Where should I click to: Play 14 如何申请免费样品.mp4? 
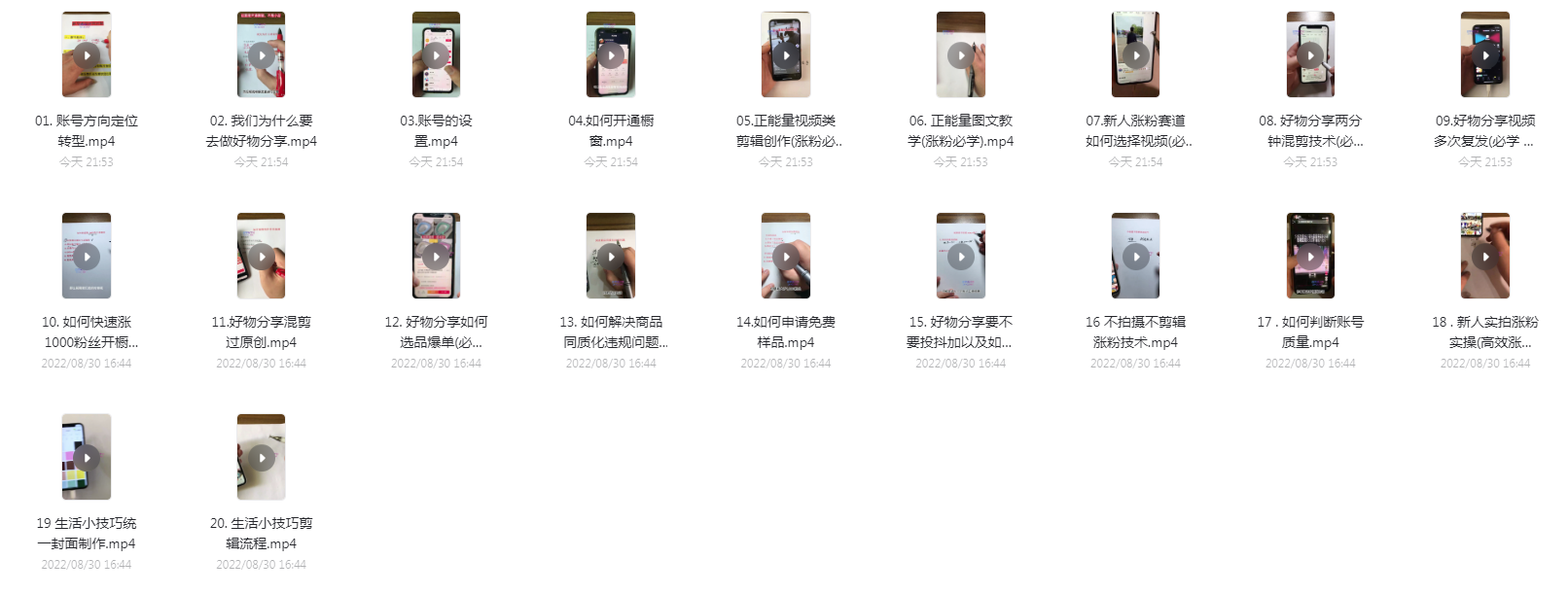pos(786,257)
